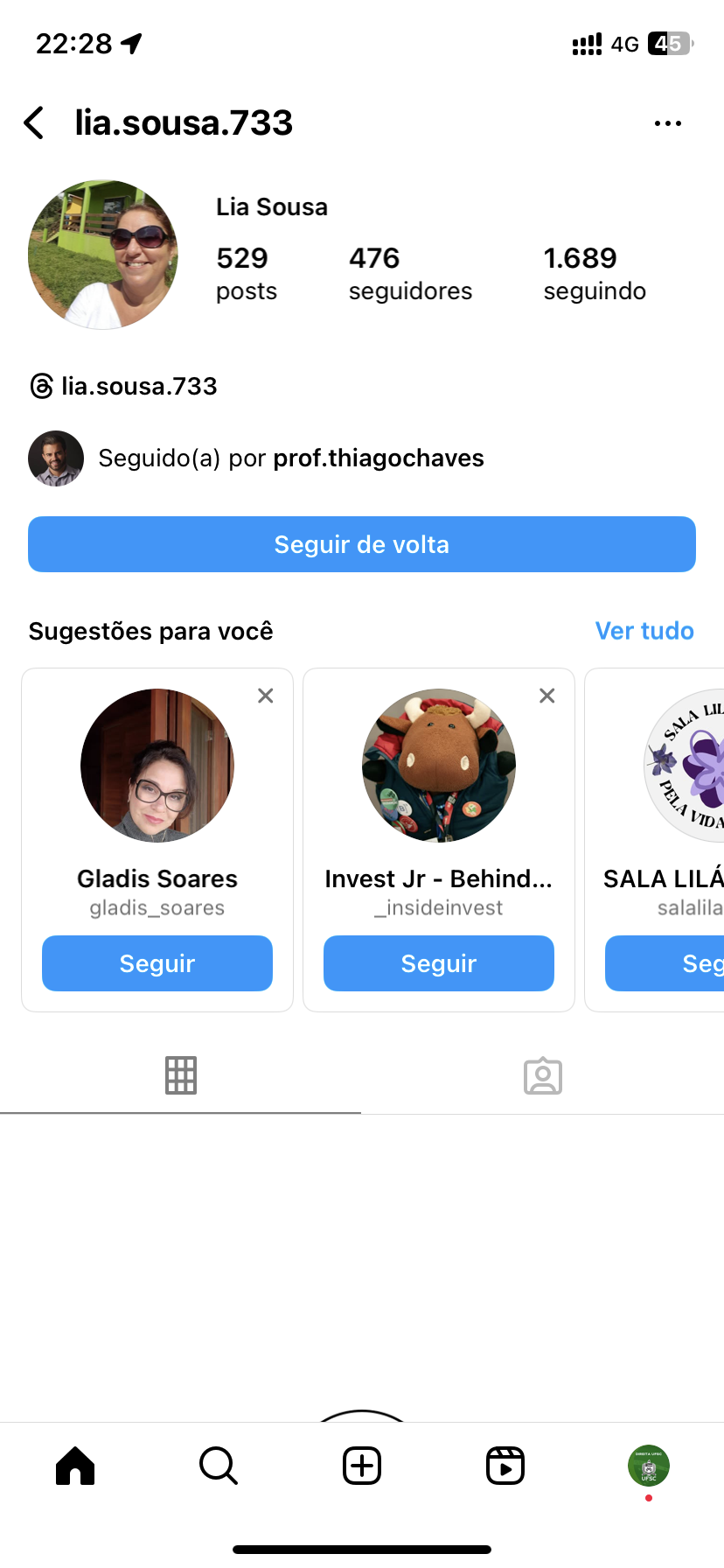
Task: View Lia Sousa's profile picture
Action: click(x=103, y=255)
